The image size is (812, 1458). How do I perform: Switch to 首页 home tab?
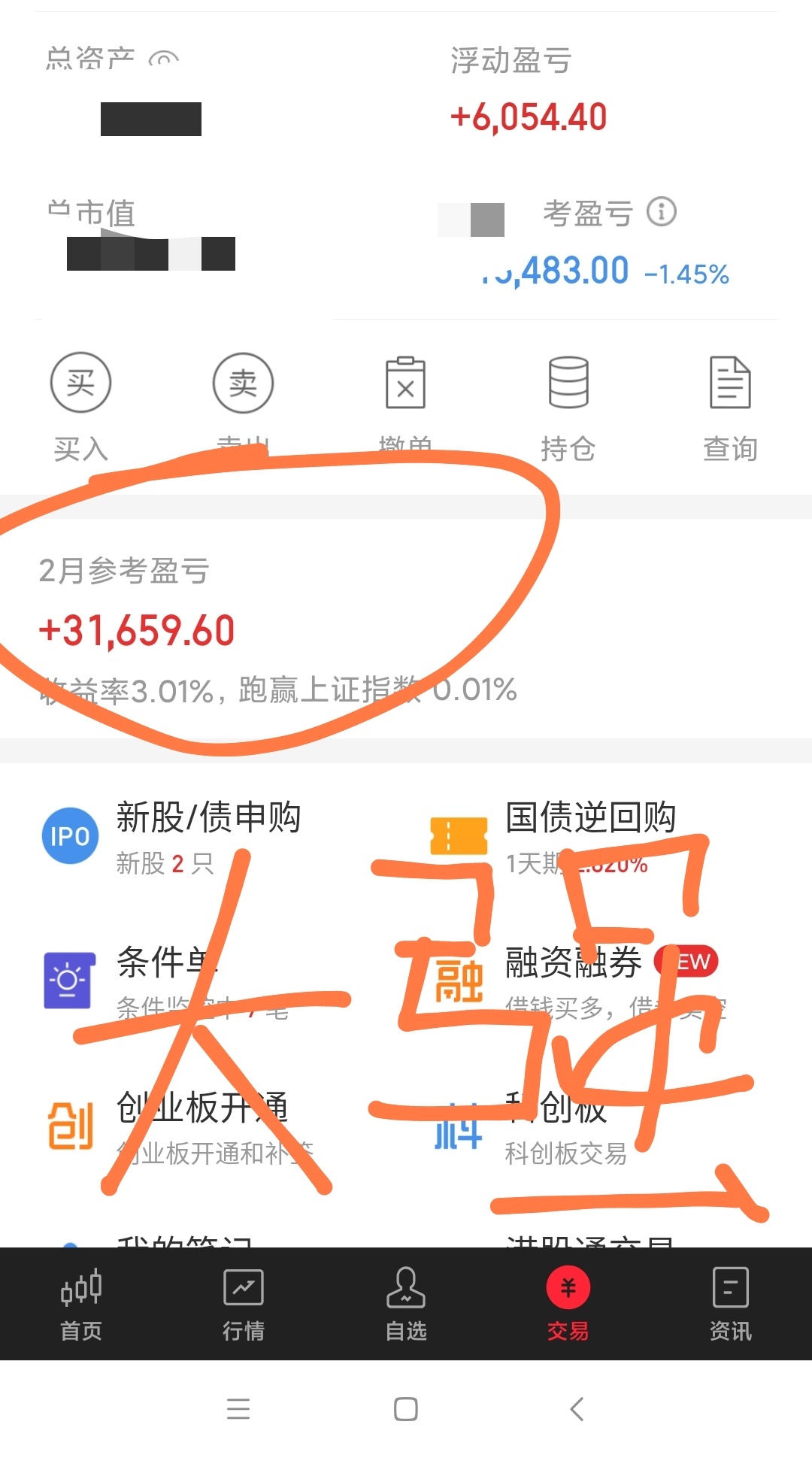81,1304
